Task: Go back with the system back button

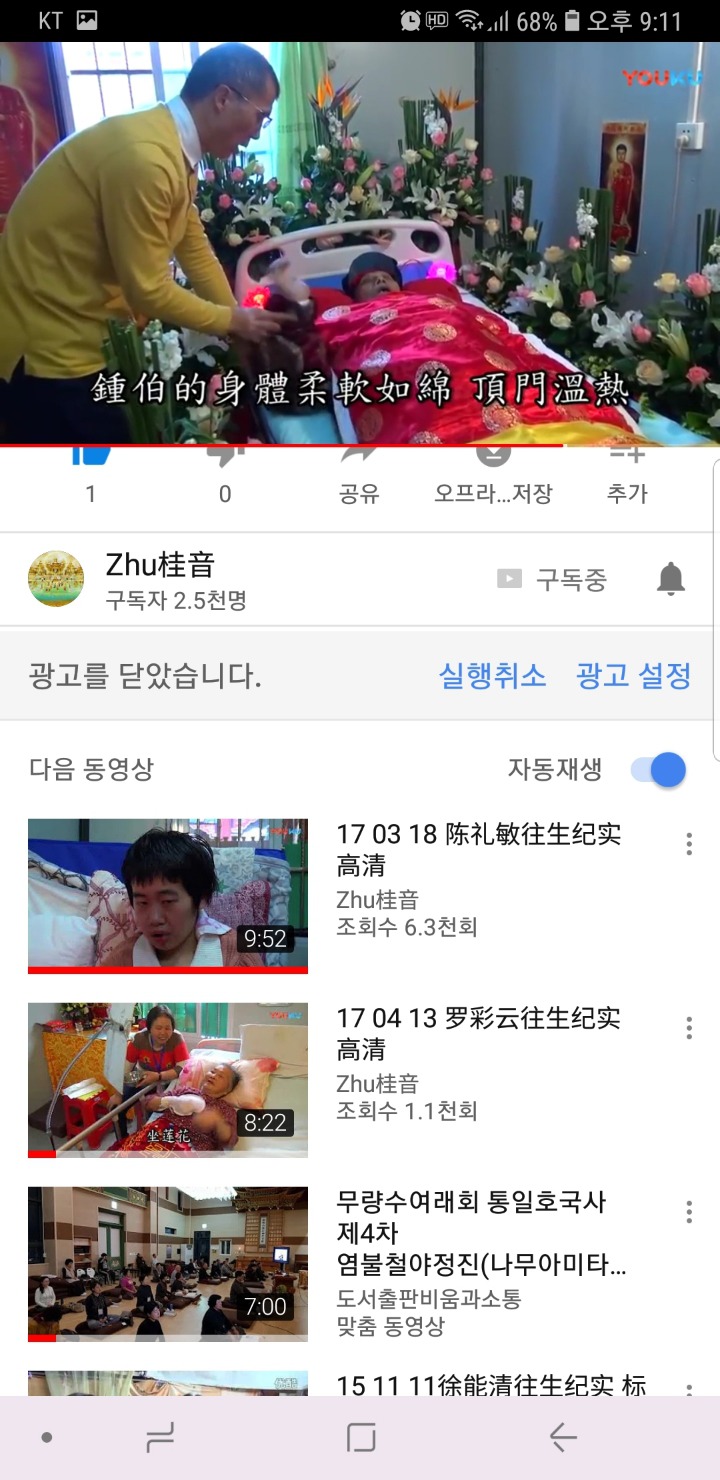Action: pos(563,1438)
